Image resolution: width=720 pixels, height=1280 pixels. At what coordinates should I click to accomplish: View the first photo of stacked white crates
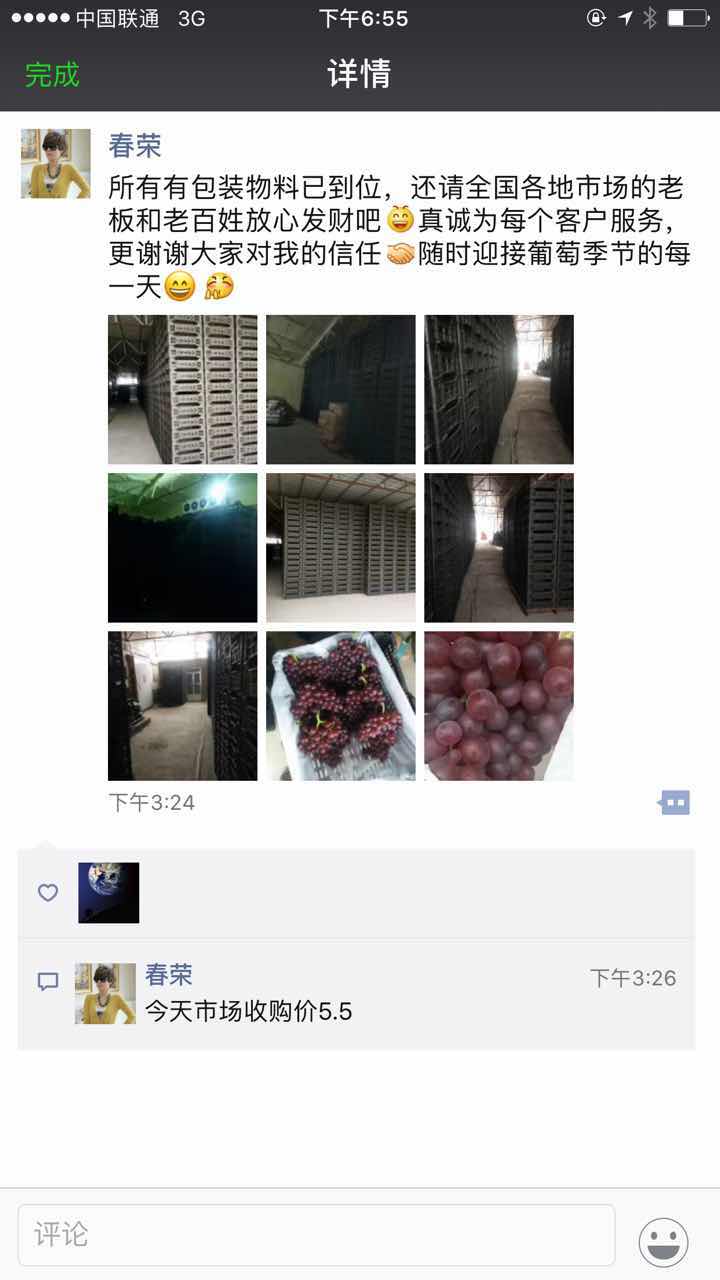coord(182,390)
